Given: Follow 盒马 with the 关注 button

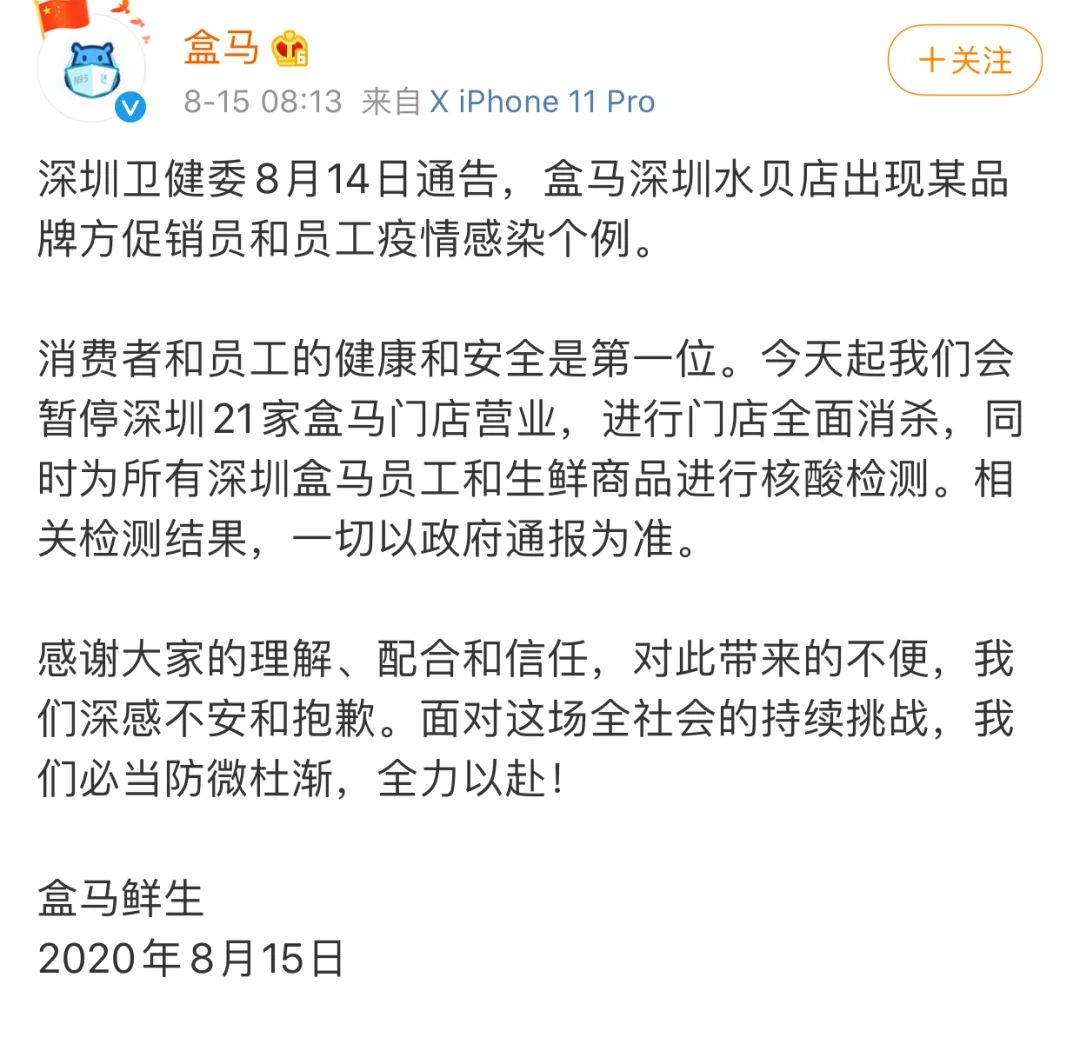Looking at the screenshot, I should click(964, 60).
